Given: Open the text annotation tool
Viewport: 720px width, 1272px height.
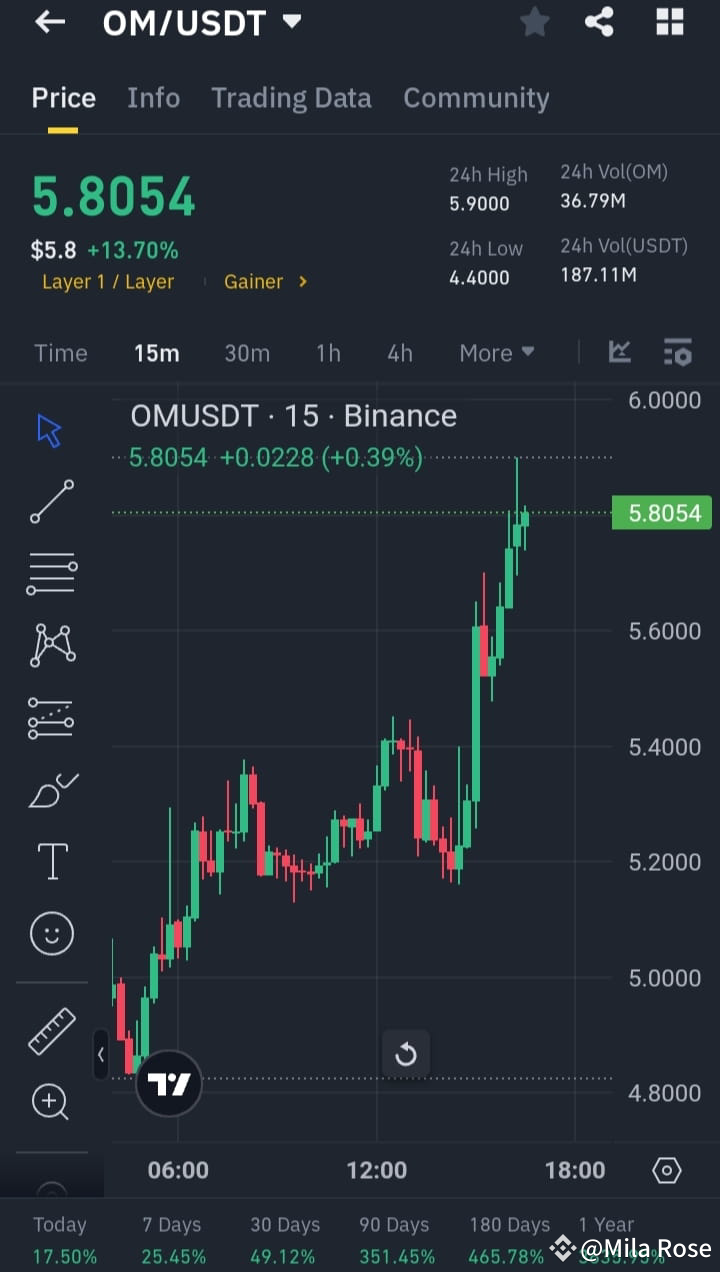Looking at the screenshot, I should point(51,861).
